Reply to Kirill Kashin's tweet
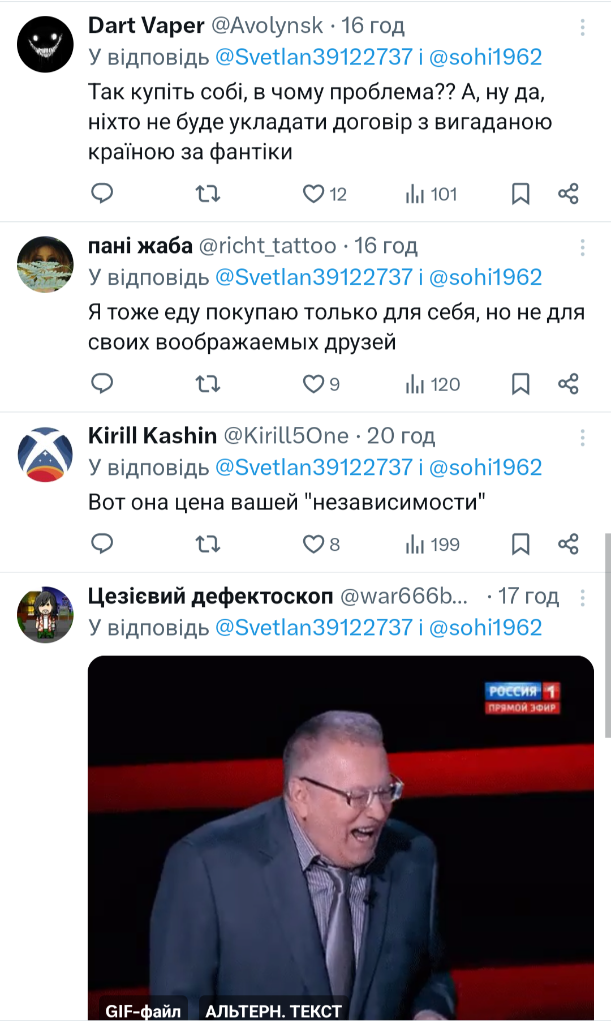This screenshot has width=611, height=1024. click(102, 544)
